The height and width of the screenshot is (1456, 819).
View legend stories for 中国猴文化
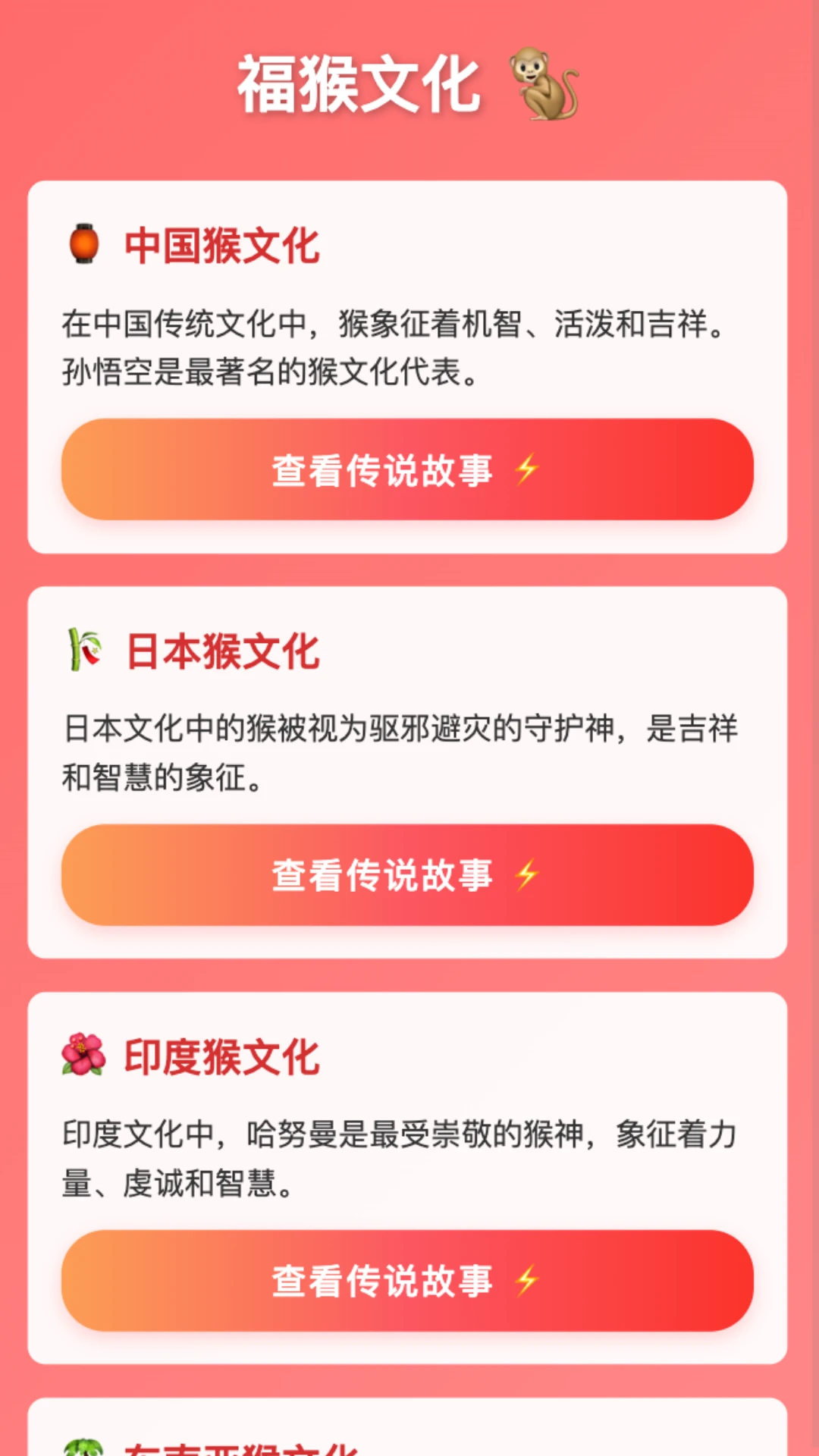click(x=407, y=469)
